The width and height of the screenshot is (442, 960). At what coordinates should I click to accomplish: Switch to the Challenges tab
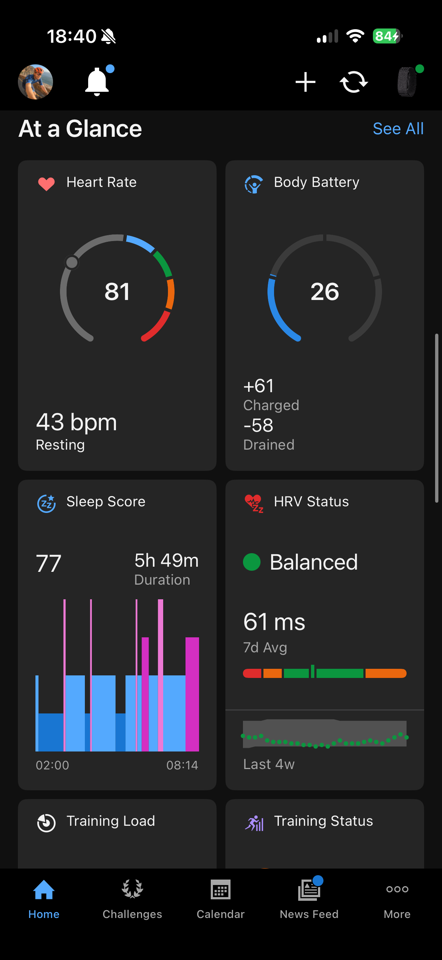click(x=132, y=899)
